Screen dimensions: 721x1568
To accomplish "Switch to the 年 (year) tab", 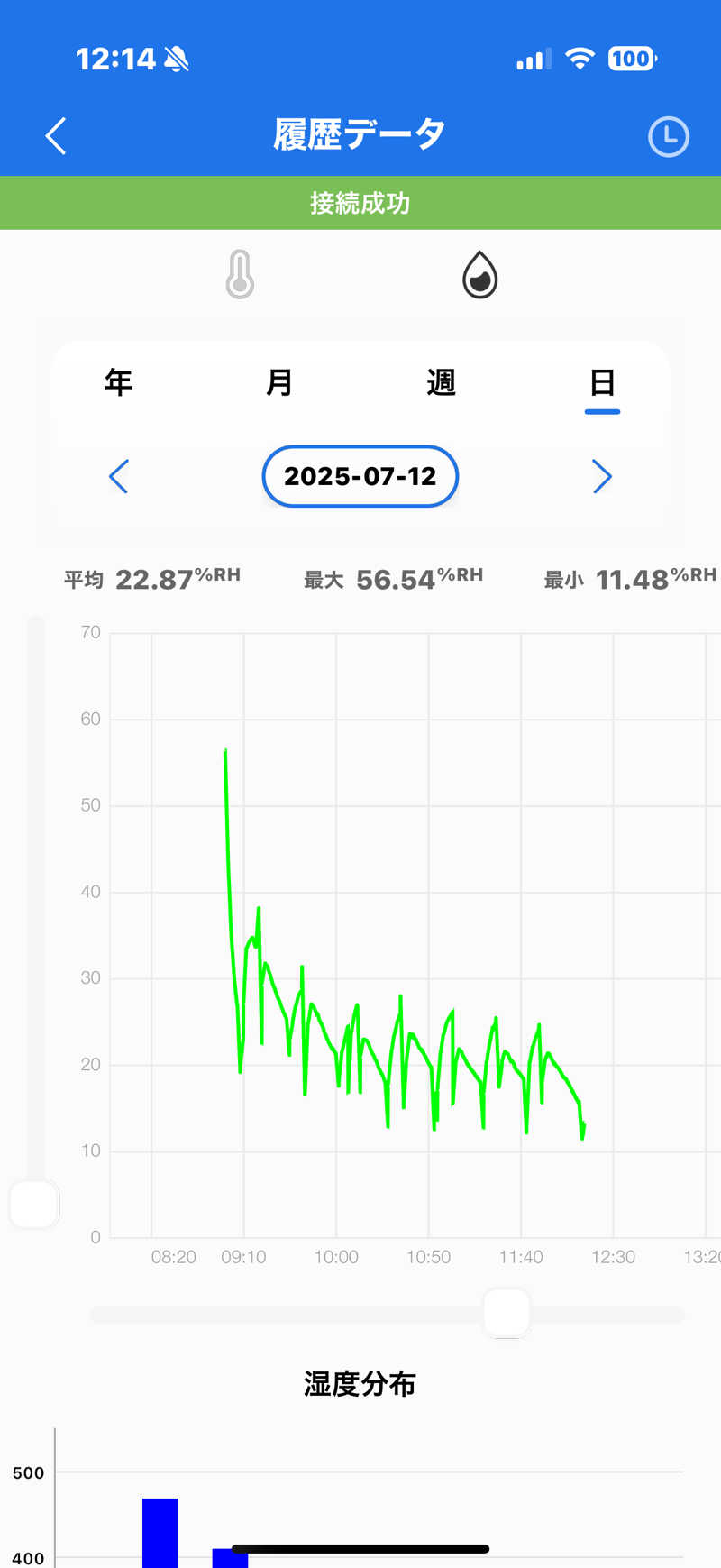I will [118, 382].
